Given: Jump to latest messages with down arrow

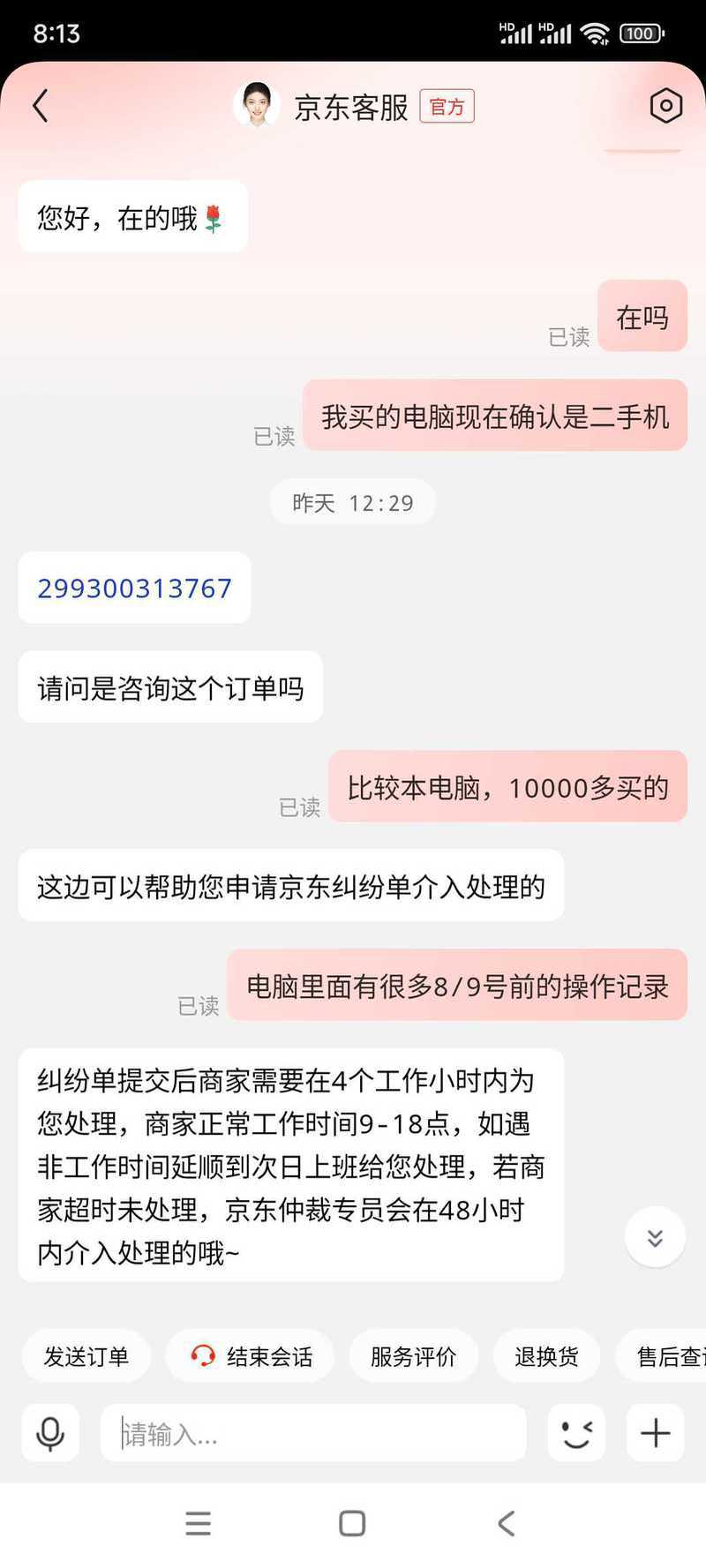Looking at the screenshot, I should [655, 1237].
